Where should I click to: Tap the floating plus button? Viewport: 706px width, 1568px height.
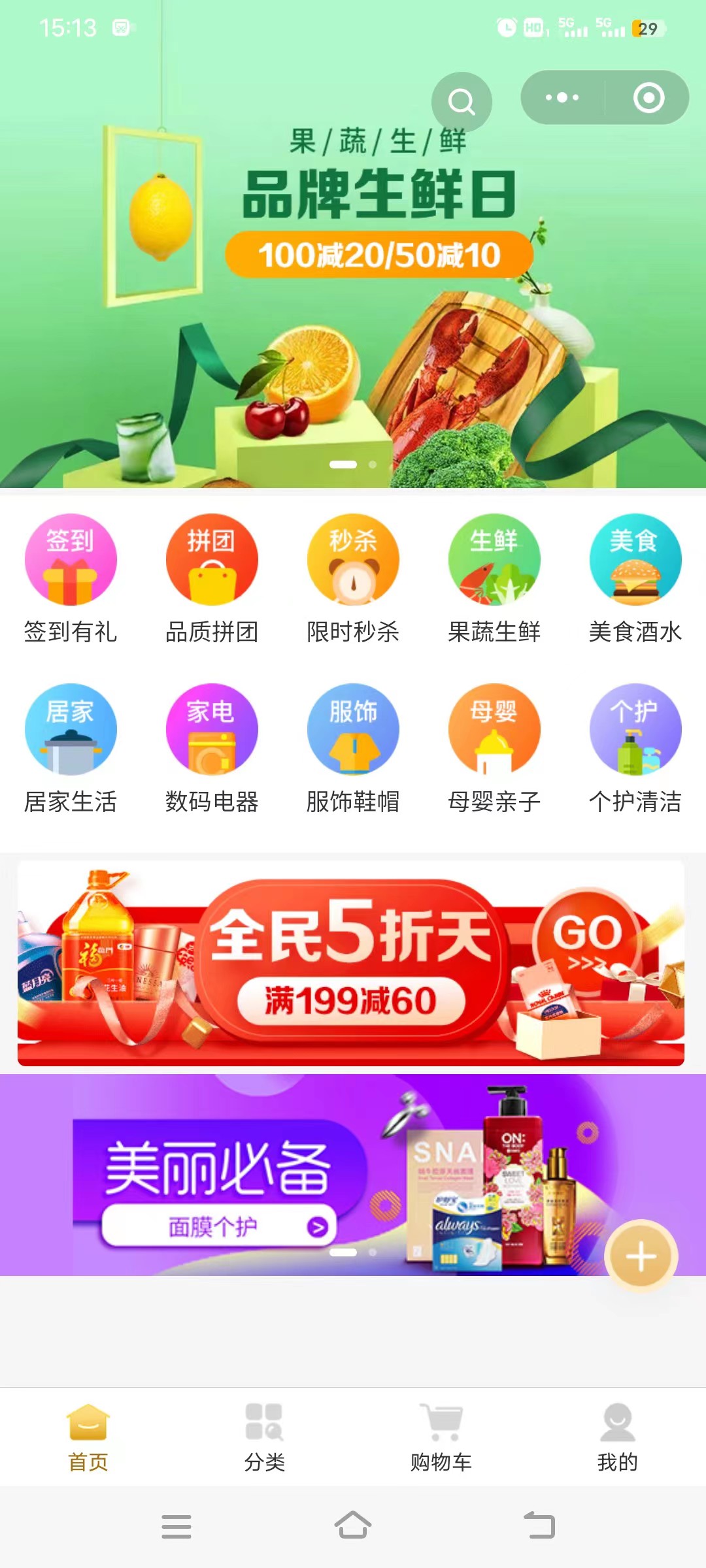tap(641, 1256)
